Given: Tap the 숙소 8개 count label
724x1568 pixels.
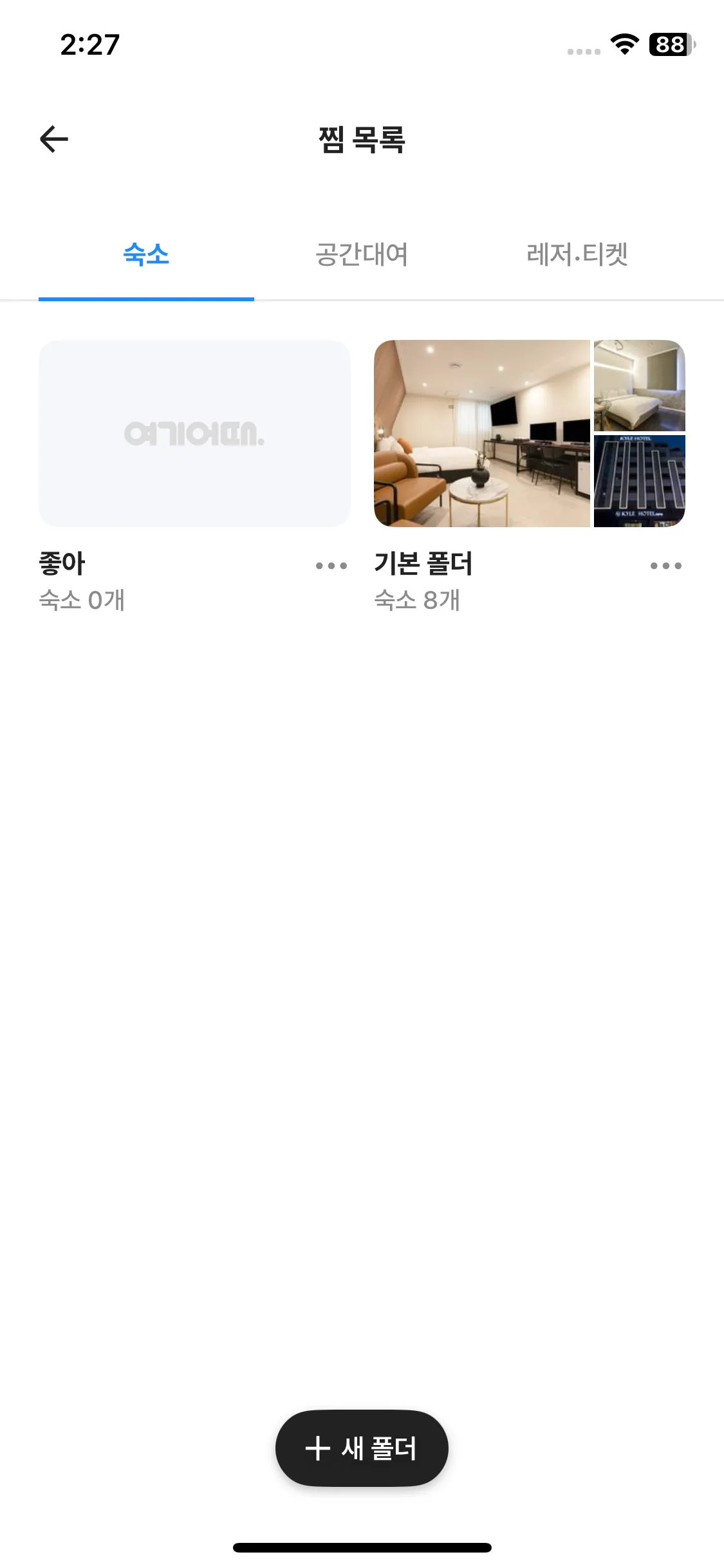Looking at the screenshot, I should [418, 601].
